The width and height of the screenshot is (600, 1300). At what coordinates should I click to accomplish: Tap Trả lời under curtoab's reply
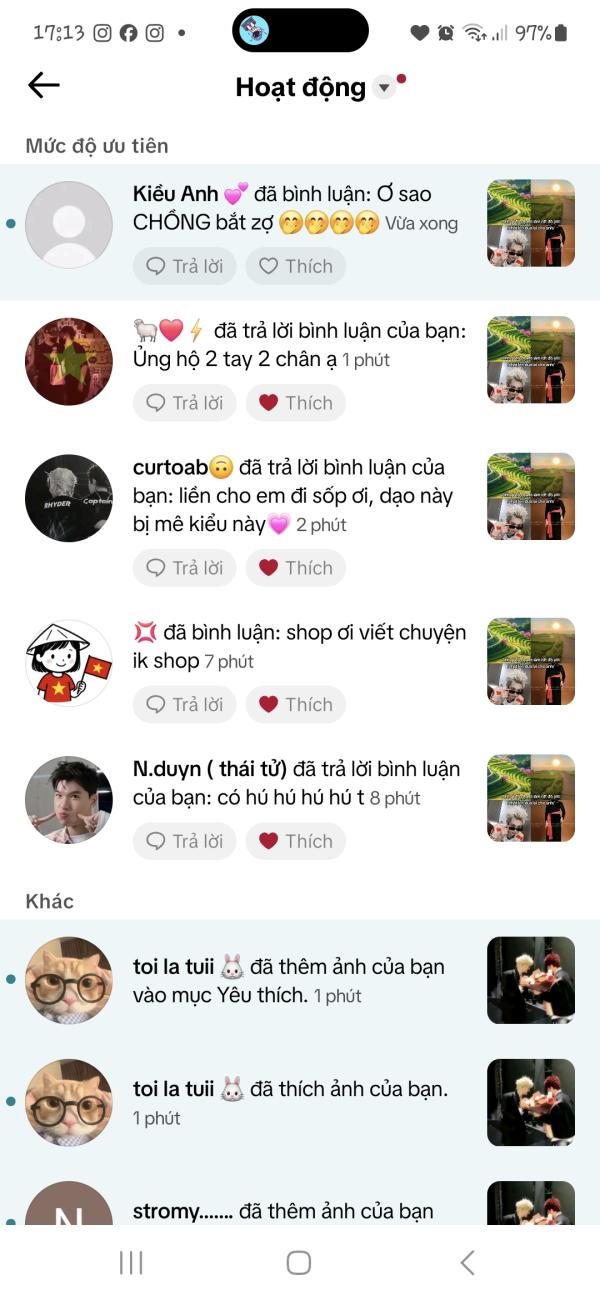(x=185, y=568)
